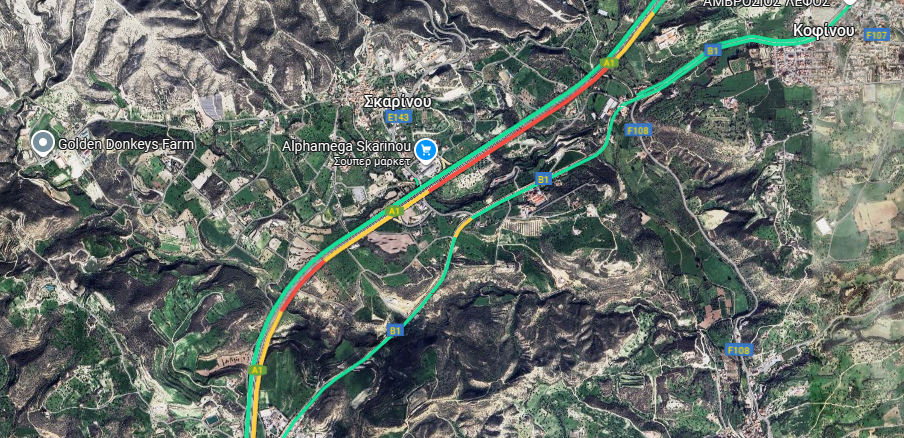Select the Alphamega Skarinou supermarket pin
The image size is (904, 438).
click(x=427, y=148)
